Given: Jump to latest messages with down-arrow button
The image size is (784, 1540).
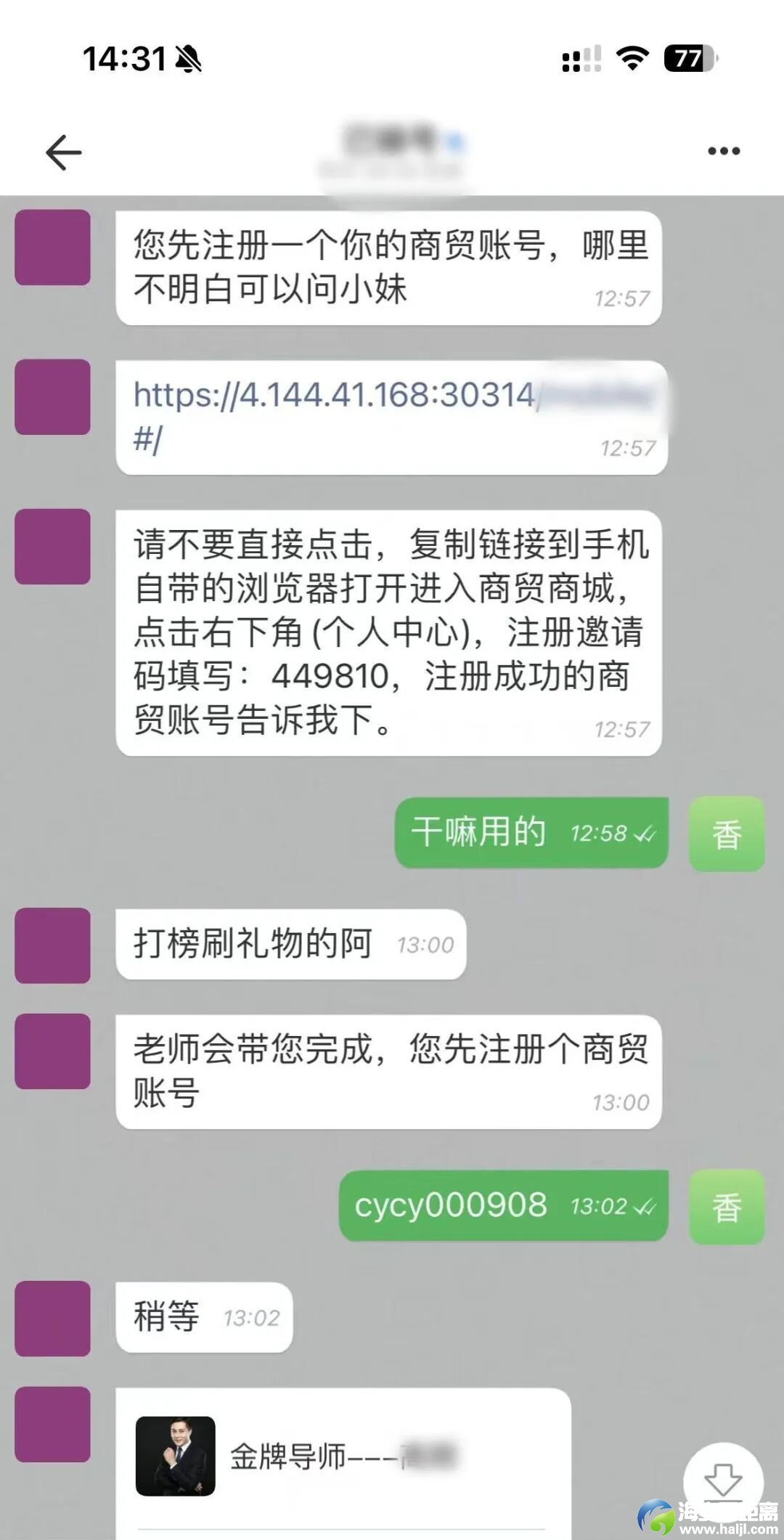Looking at the screenshot, I should (723, 1480).
